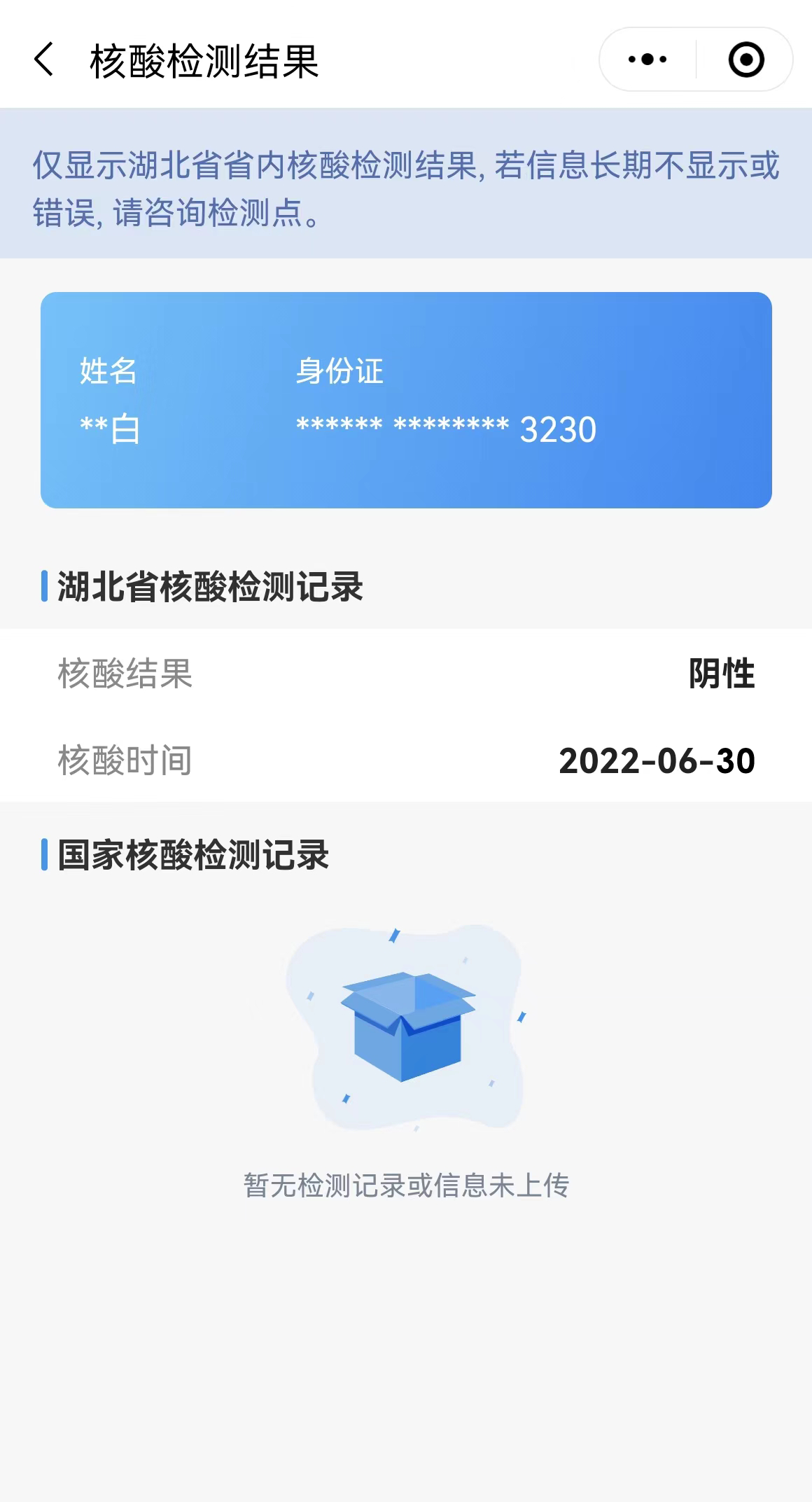
Task: Go back from 核酸检测结果 page
Action: [44, 60]
